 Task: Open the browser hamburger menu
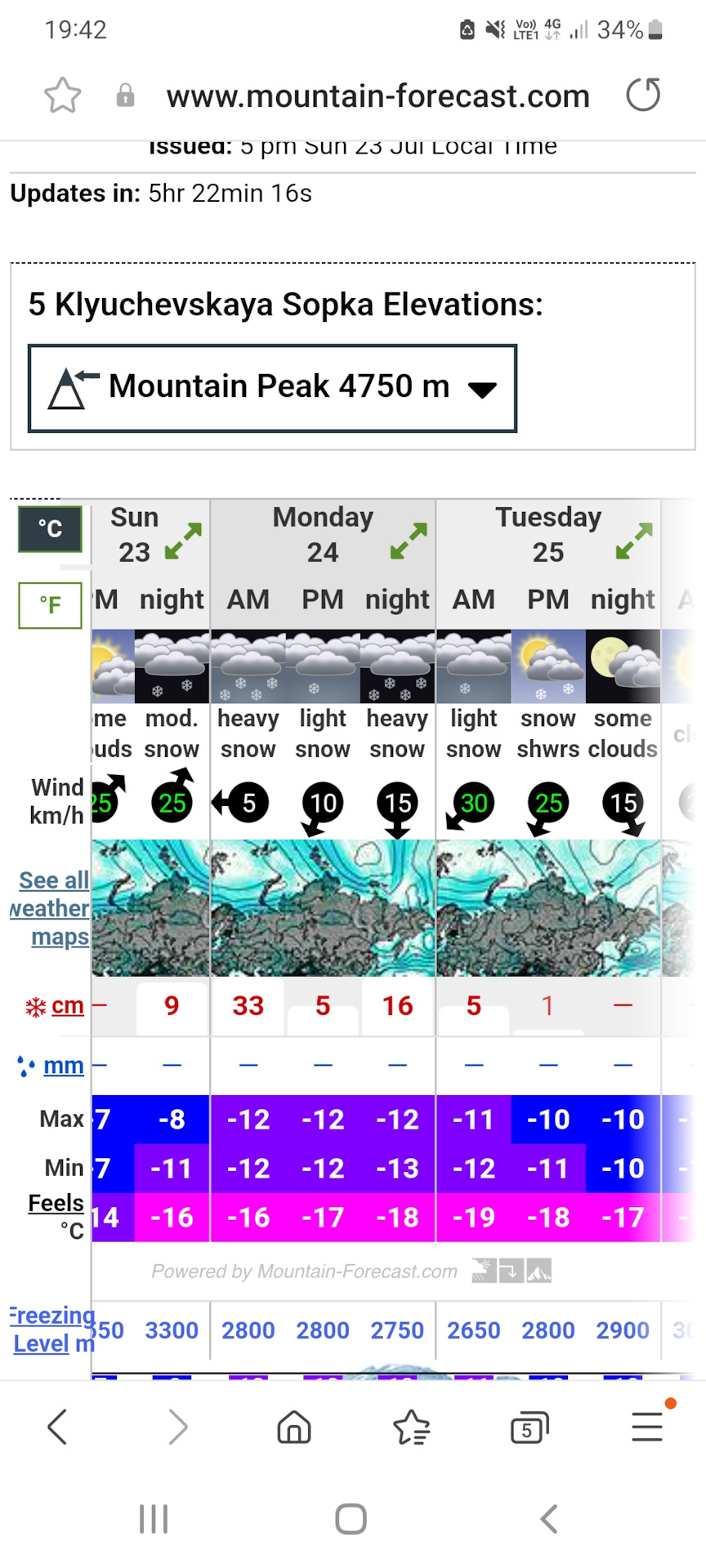[x=646, y=1426]
